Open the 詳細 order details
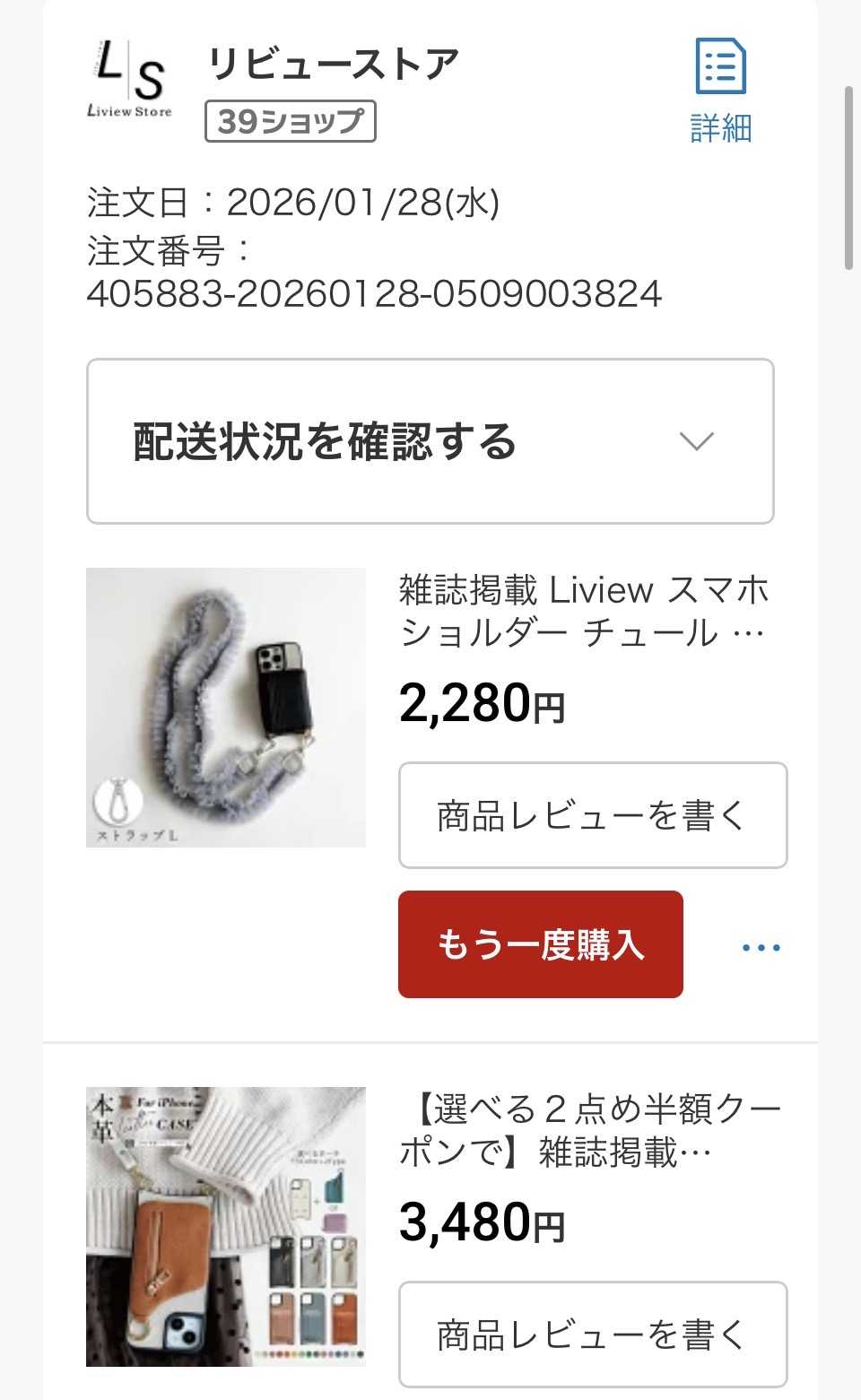The image size is (861, 1400). coord(720,90)
